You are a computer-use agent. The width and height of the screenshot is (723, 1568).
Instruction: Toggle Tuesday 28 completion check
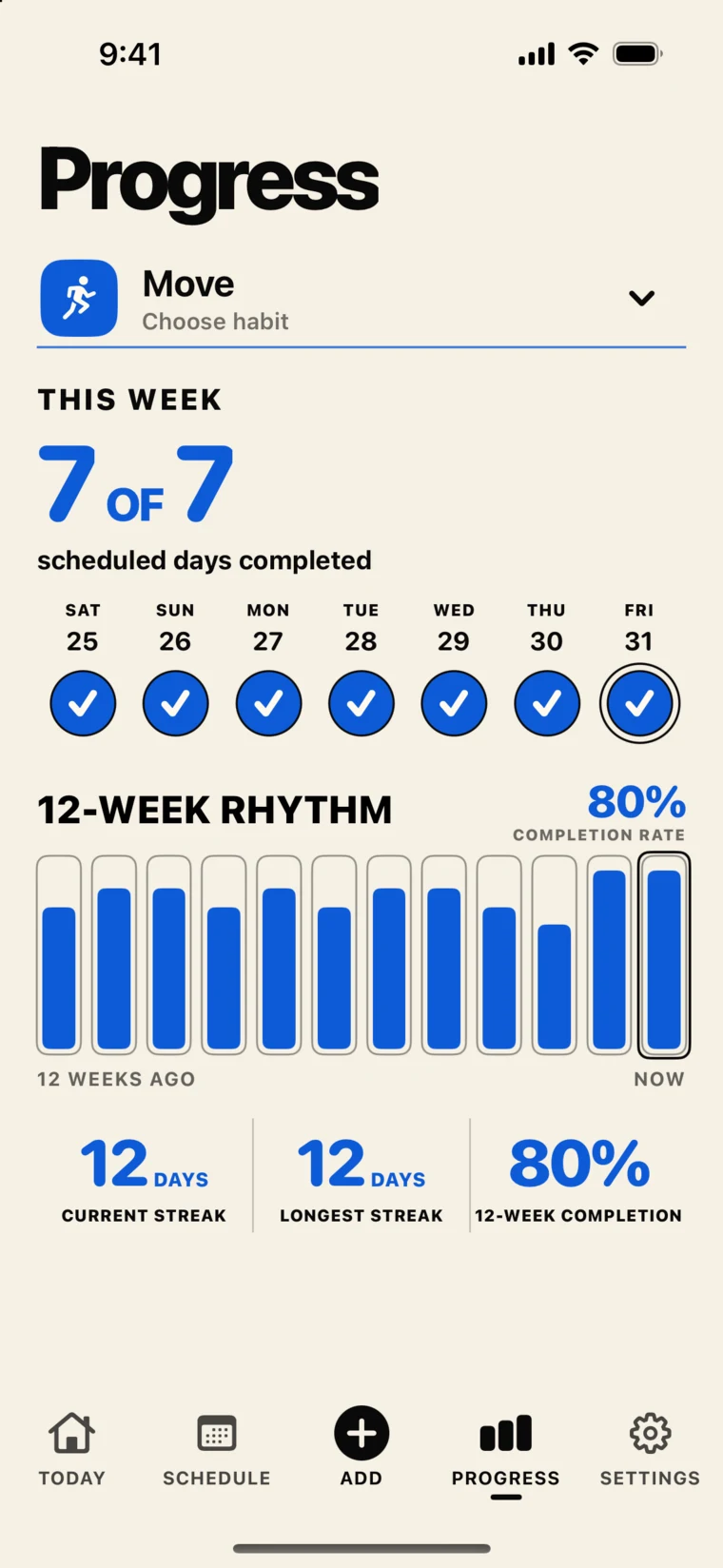coord(361,703)
